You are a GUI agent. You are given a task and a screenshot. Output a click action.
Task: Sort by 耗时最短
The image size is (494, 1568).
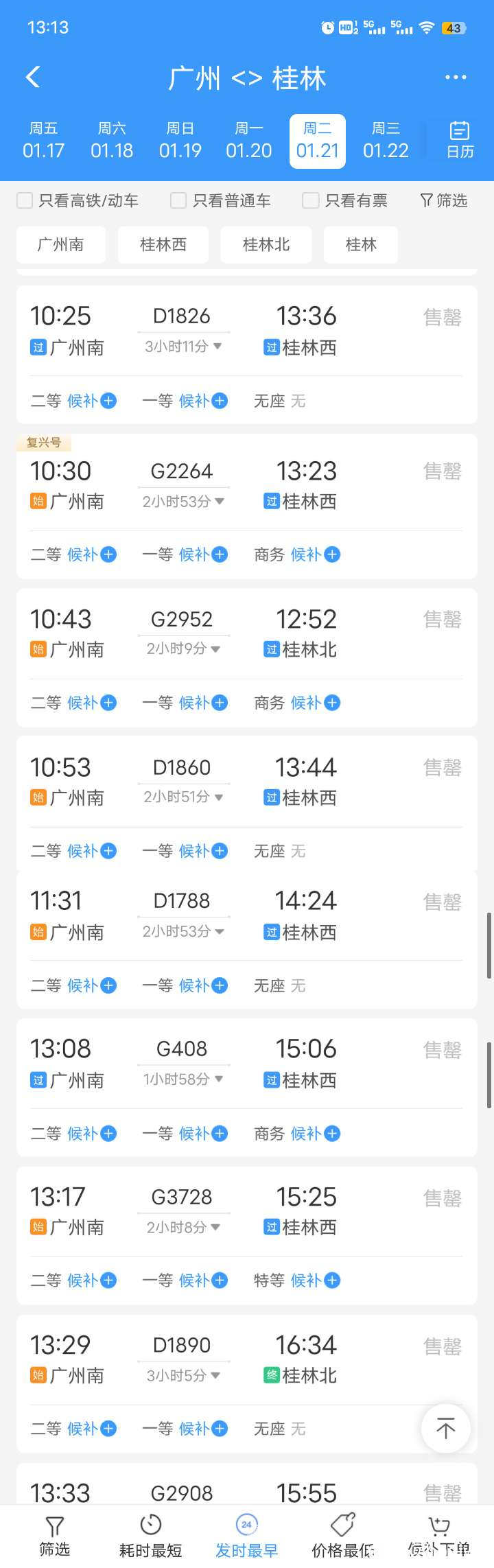coord(150,1536)
